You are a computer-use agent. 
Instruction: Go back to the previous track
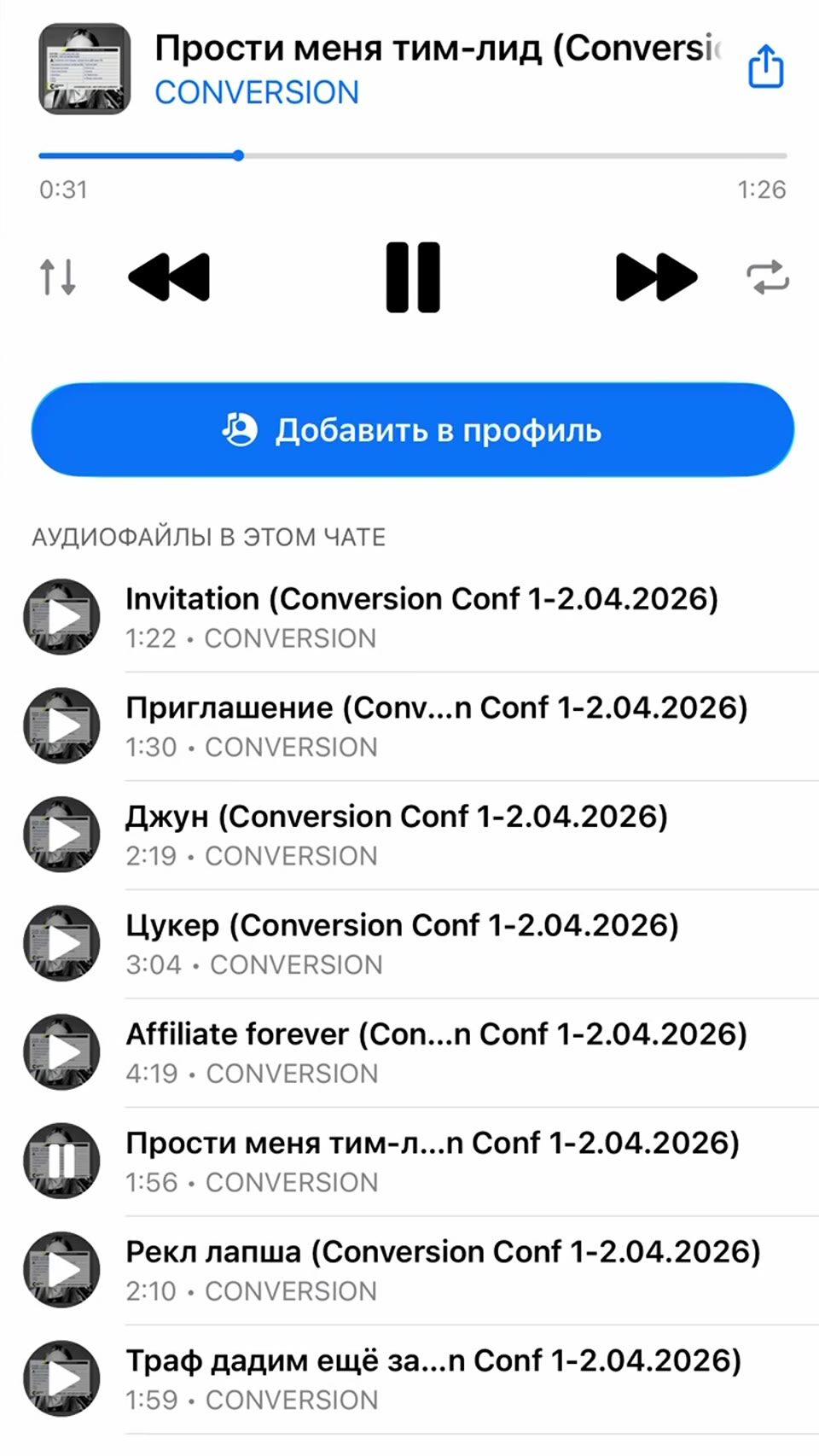click(169, 277)
